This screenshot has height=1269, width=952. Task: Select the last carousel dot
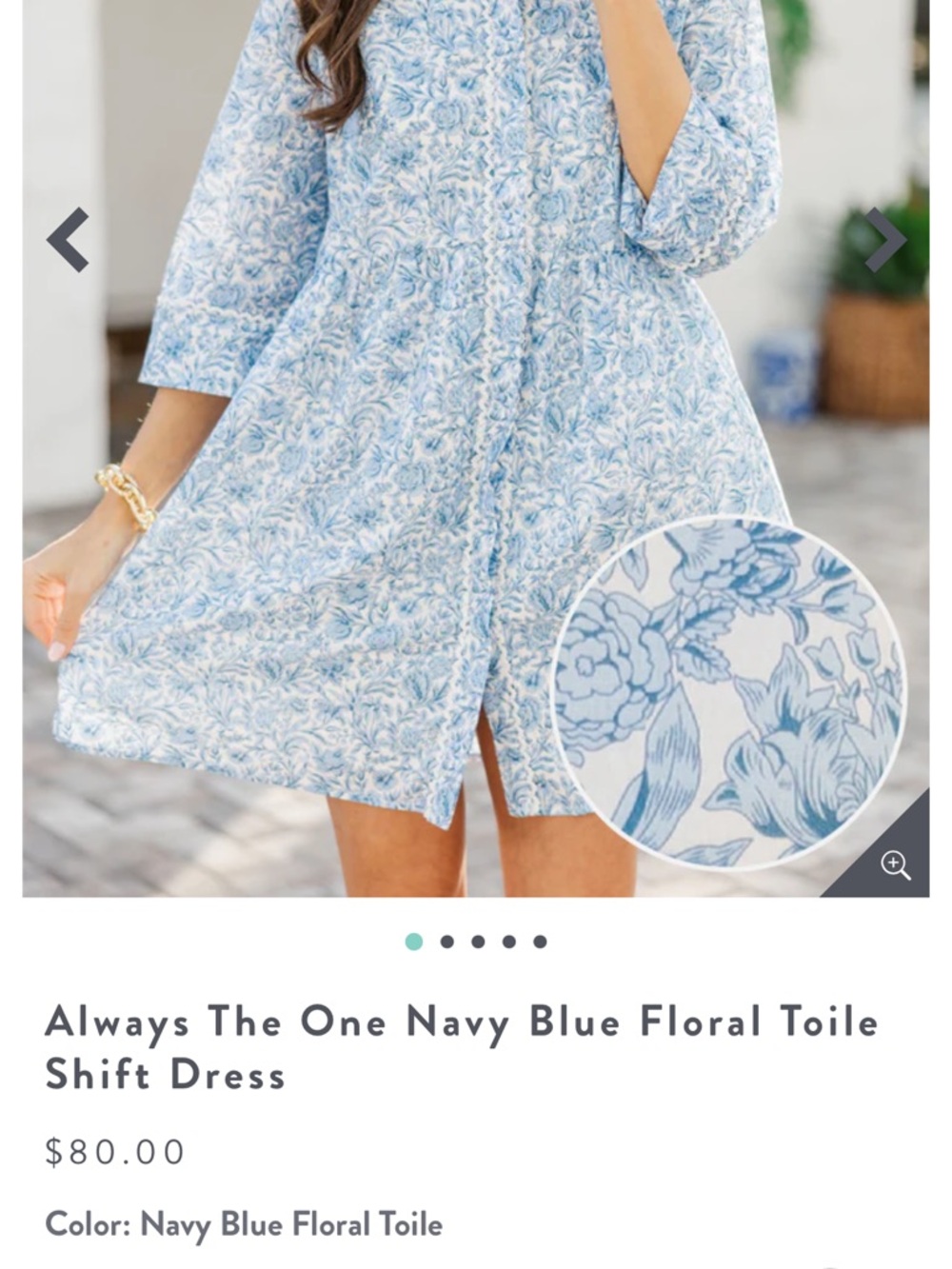click(539, 941)
